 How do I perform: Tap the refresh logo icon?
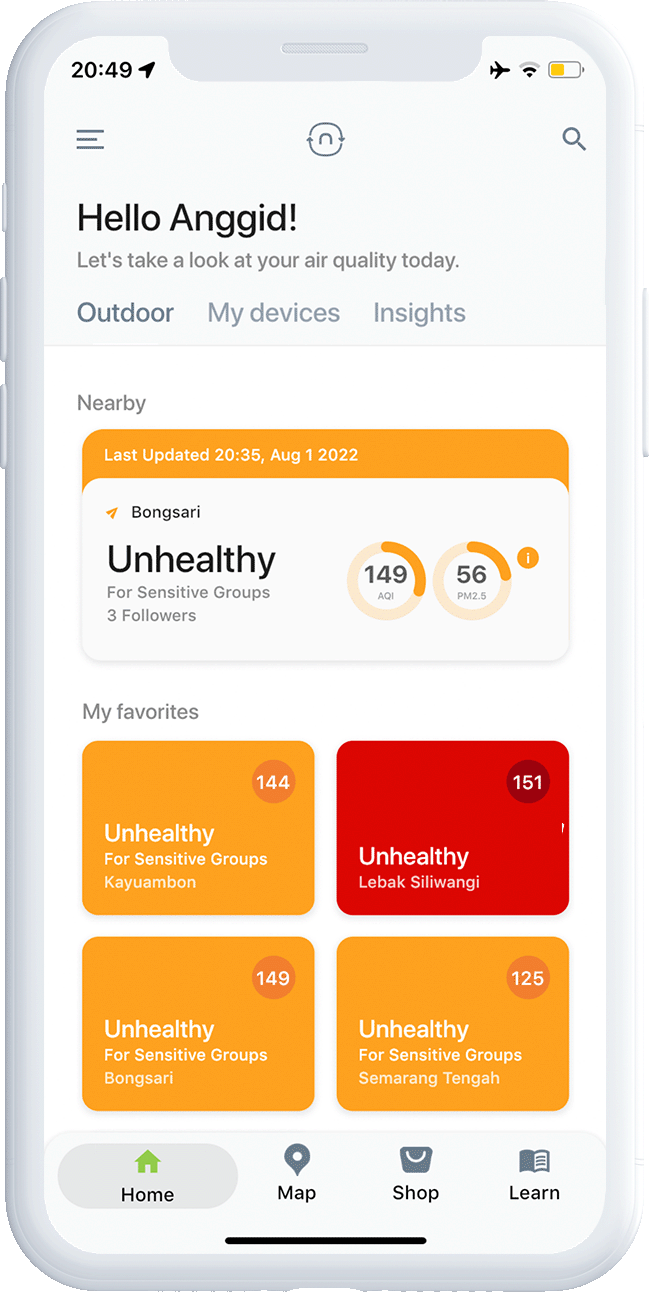click(325, 140)
